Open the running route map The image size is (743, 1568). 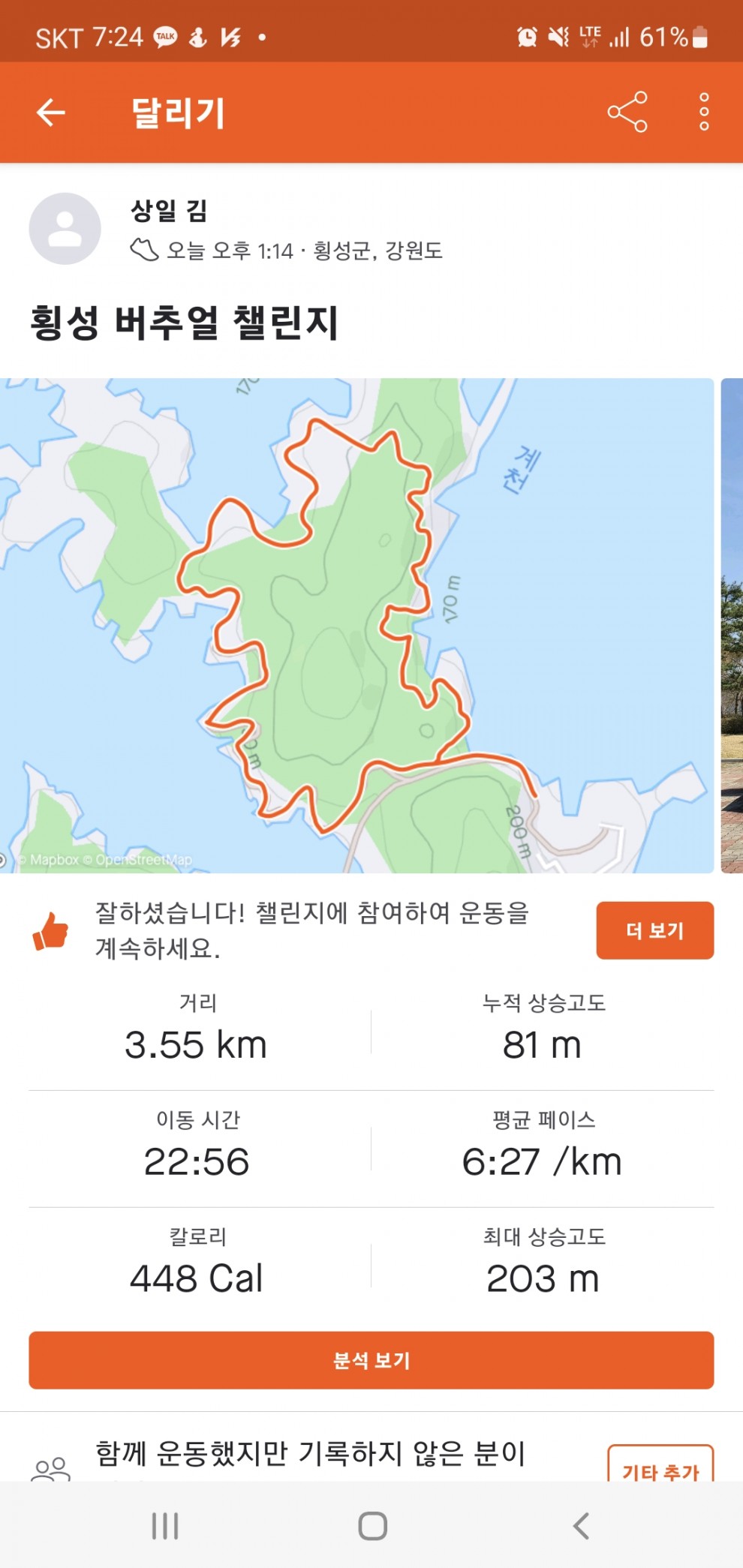(x=356, y=625)
